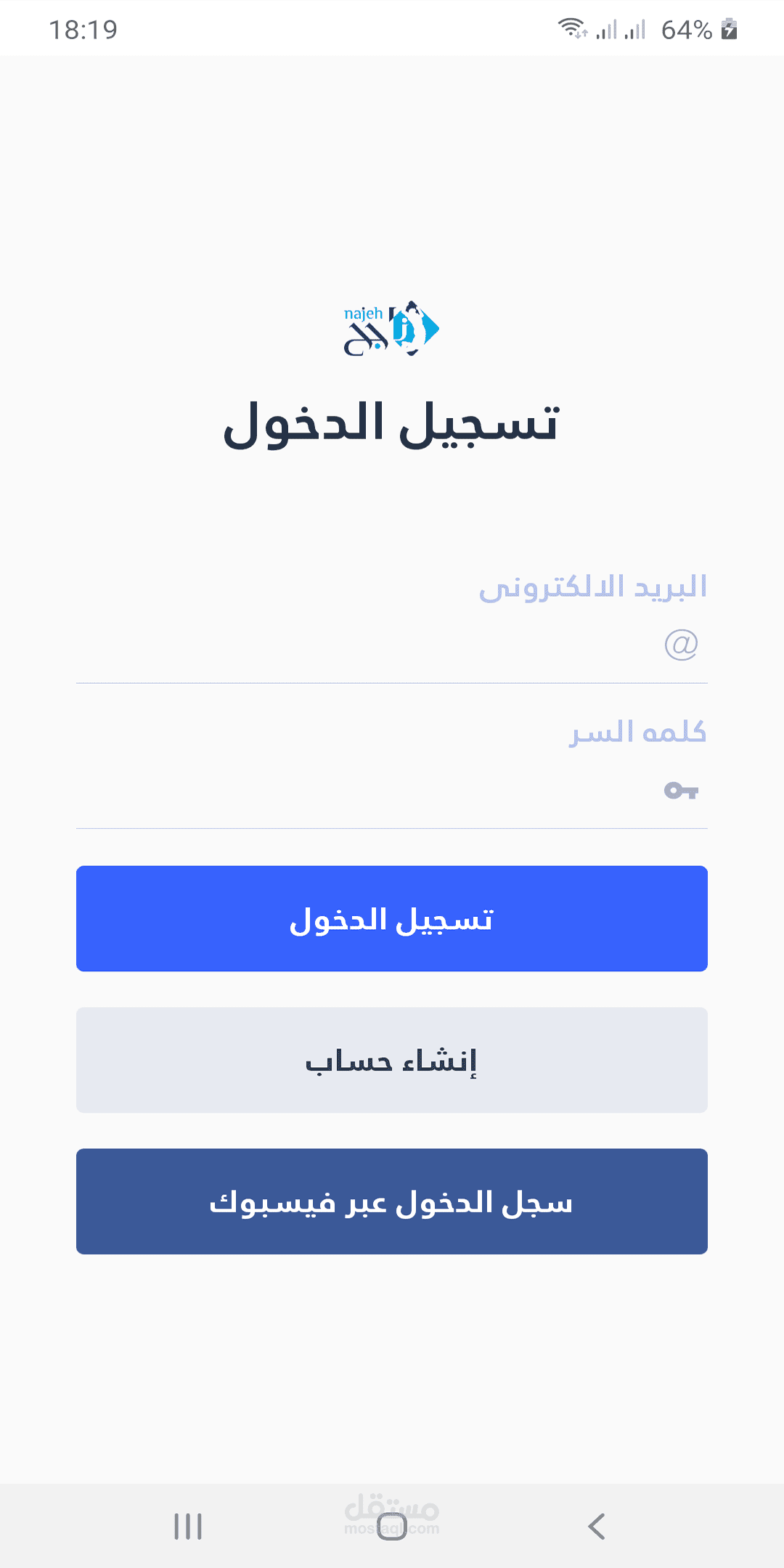Image resolution: width=784 pixels, height=1568 pixels.
Task: Go back with the system back arrow
Action: pyautogui.click(x=596, y=1527)
